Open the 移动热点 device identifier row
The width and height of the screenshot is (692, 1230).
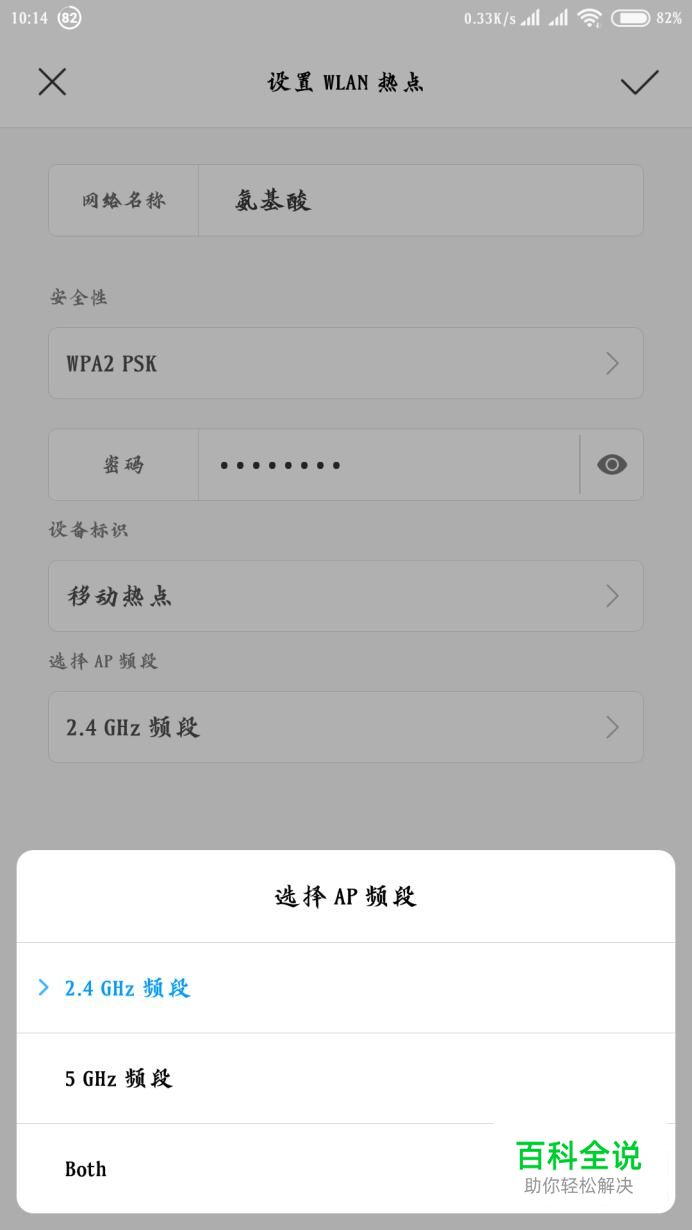[x=345, y=596]
